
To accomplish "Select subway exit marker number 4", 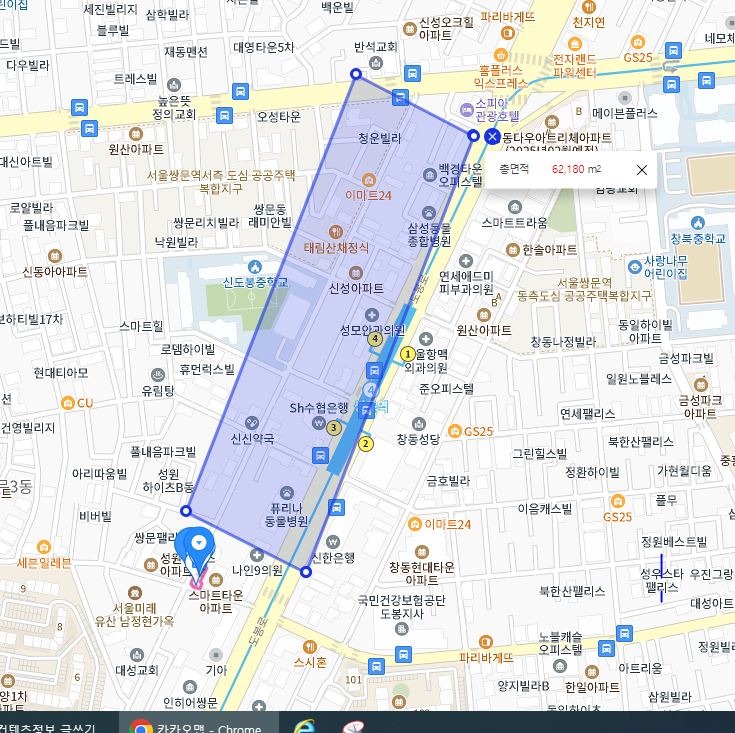I will (x=375, y=339).
